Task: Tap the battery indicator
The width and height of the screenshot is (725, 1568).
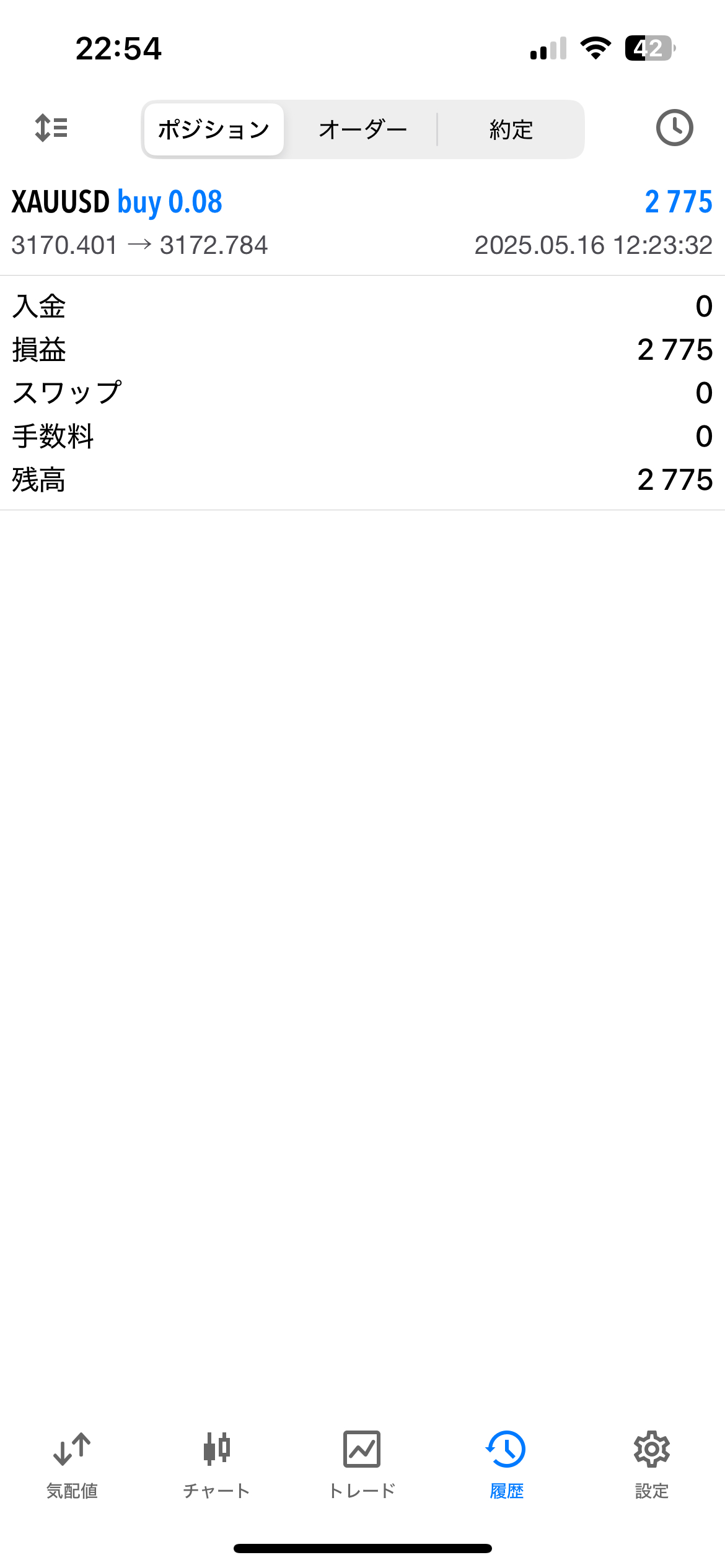Action: (x=648, y=48)
